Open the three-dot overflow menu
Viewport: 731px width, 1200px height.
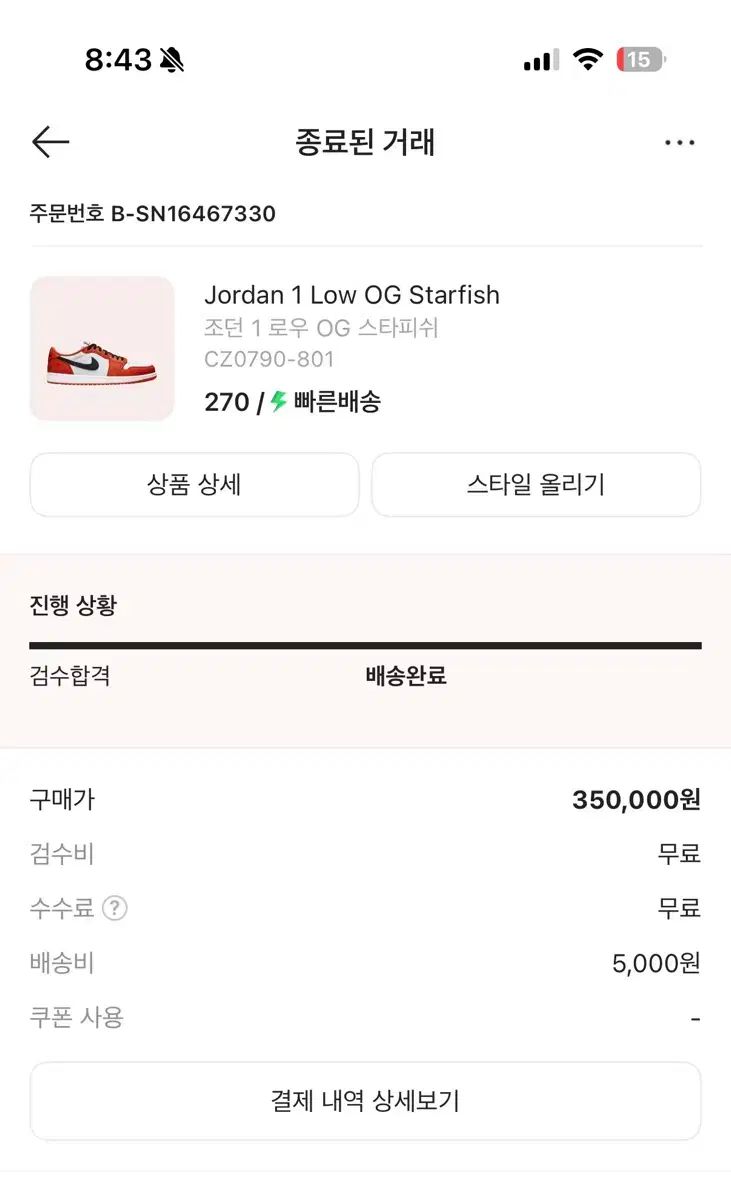(x=679, y=143)
